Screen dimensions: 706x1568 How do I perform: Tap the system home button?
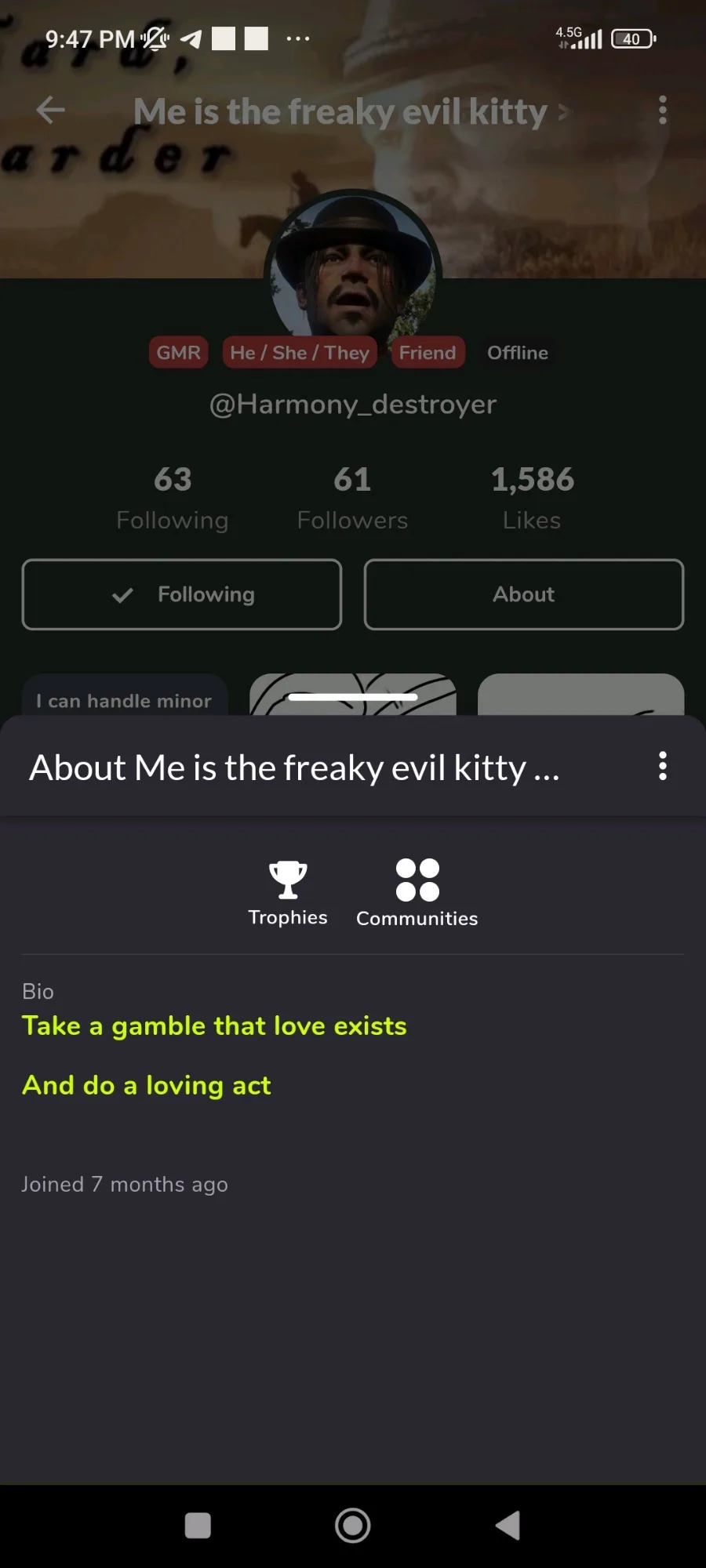(x=353, y=1526)
